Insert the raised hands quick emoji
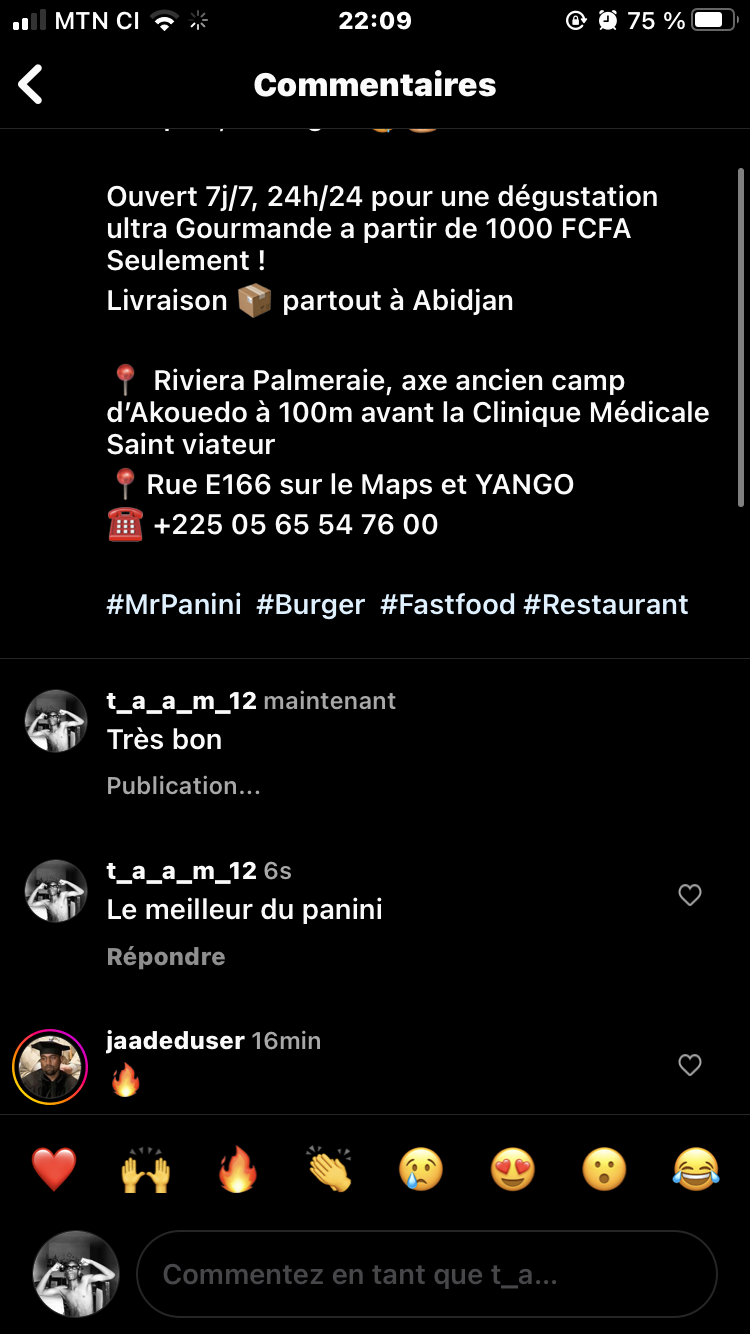Image resolution: width=750 pixels, height=1334 pixels. pos(146,1169)
